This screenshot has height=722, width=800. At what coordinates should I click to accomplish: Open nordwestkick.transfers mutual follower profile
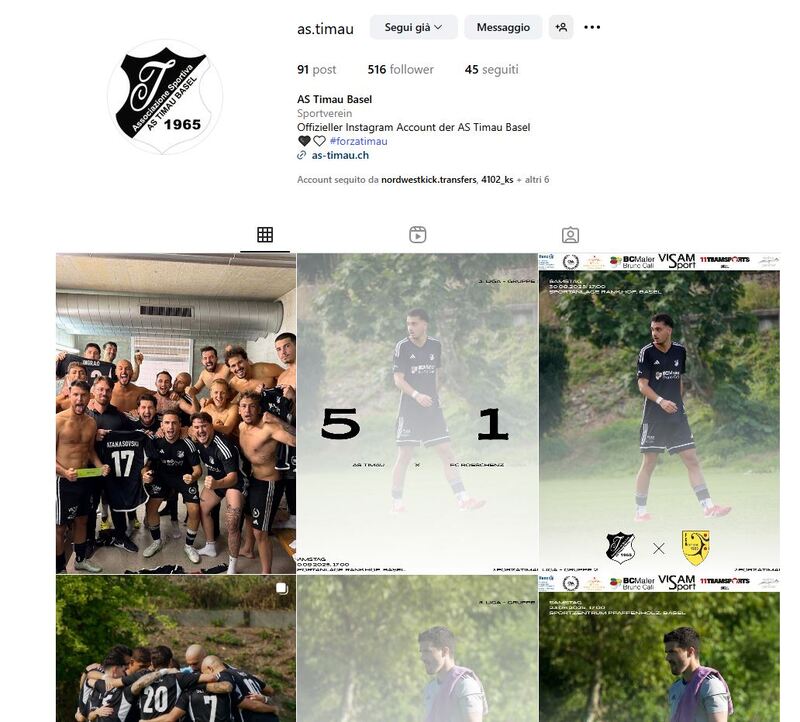428,180
